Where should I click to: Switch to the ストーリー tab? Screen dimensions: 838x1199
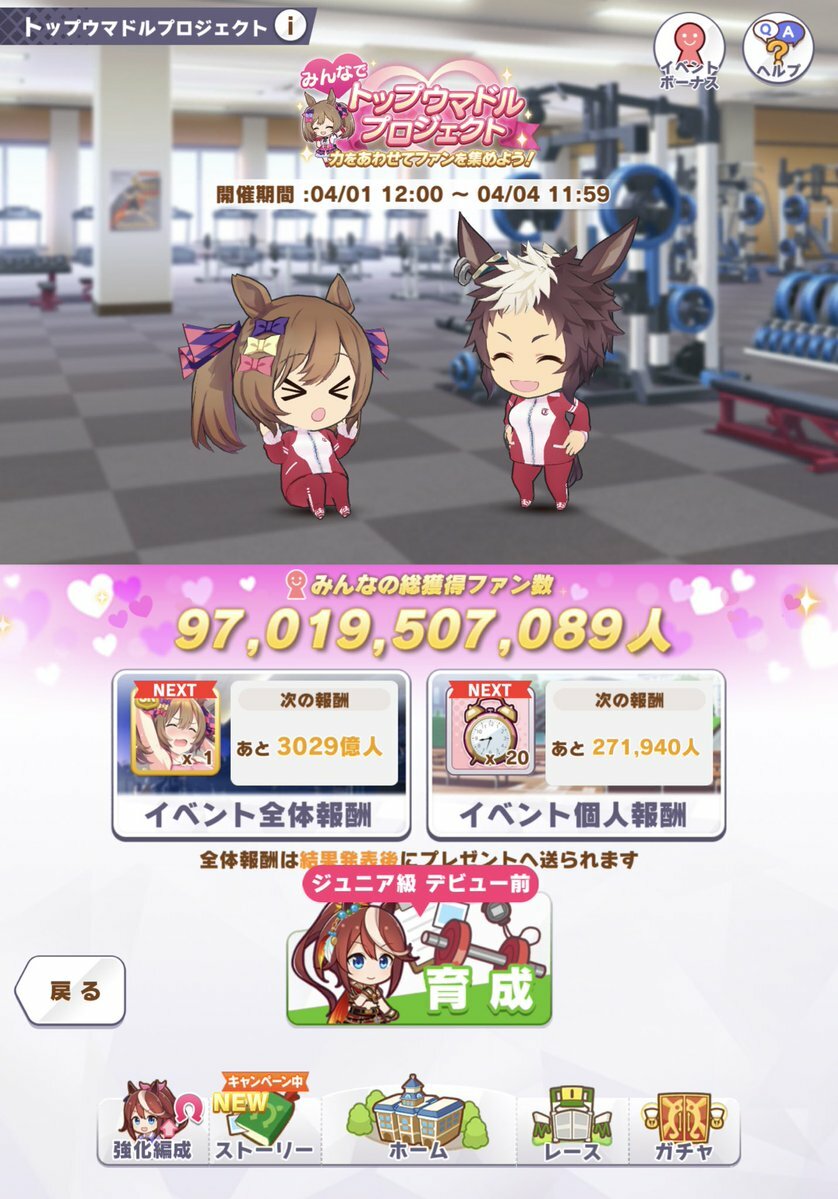[264, 1122]
